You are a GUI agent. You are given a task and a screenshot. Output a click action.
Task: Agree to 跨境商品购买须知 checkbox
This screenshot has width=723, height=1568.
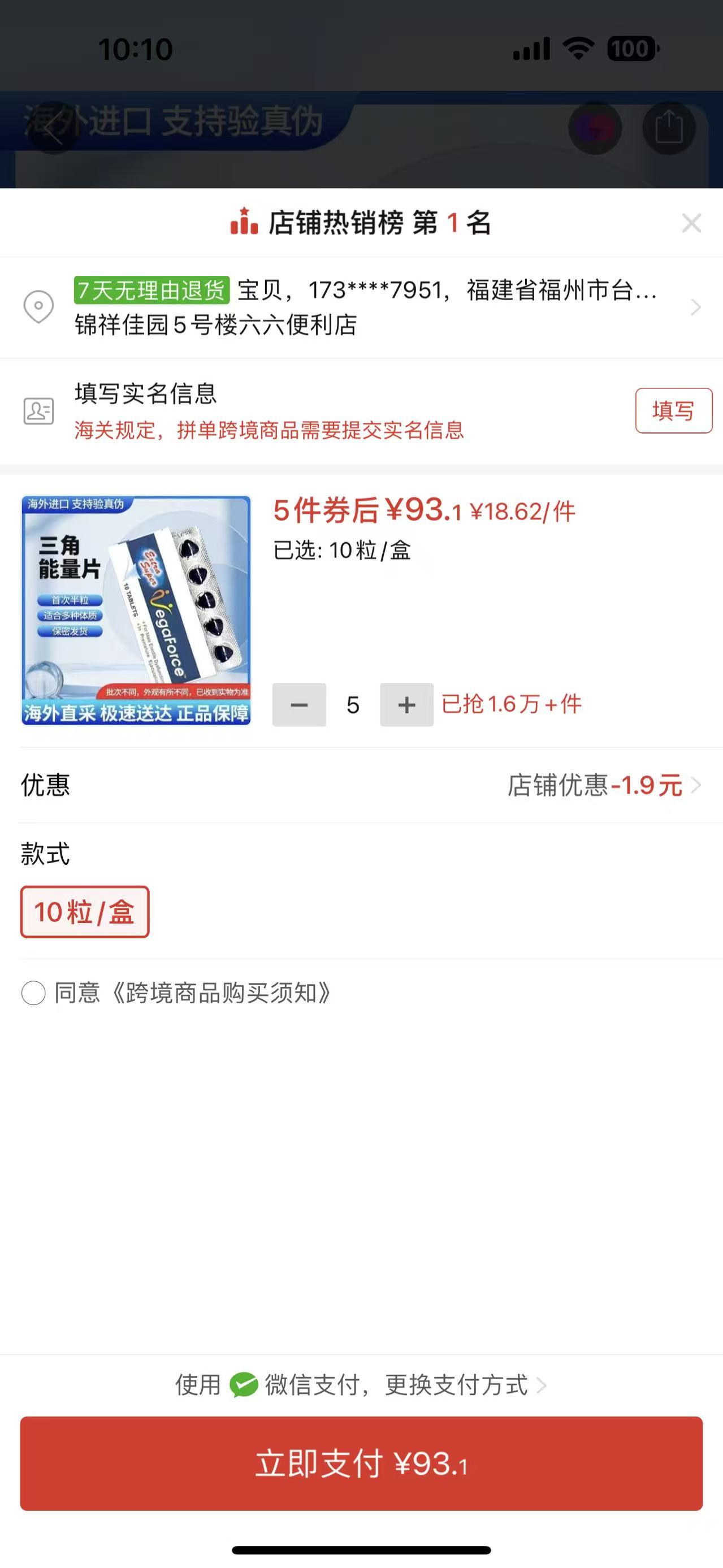tap(33, 993)
